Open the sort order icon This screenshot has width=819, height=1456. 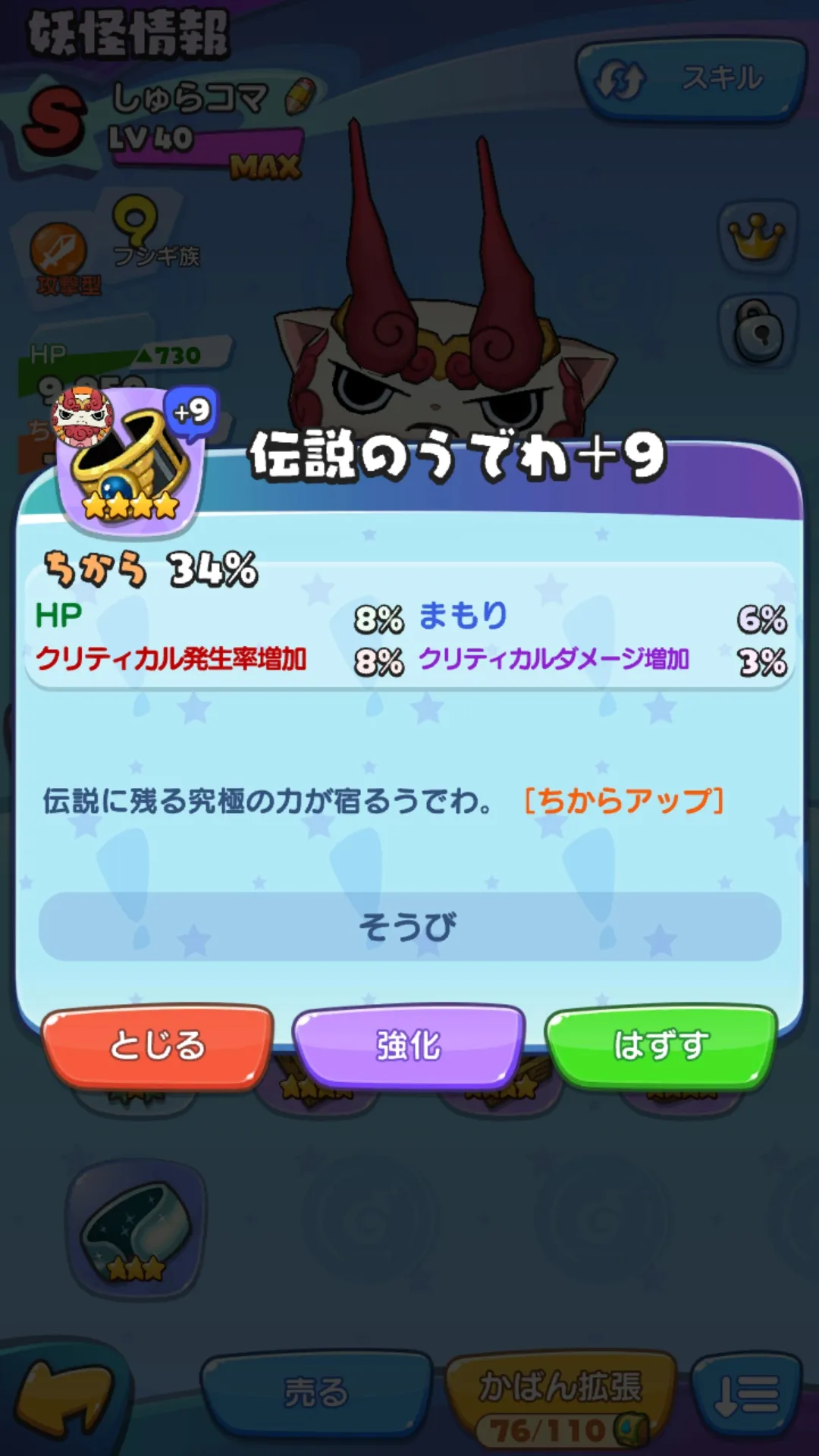747,1395
